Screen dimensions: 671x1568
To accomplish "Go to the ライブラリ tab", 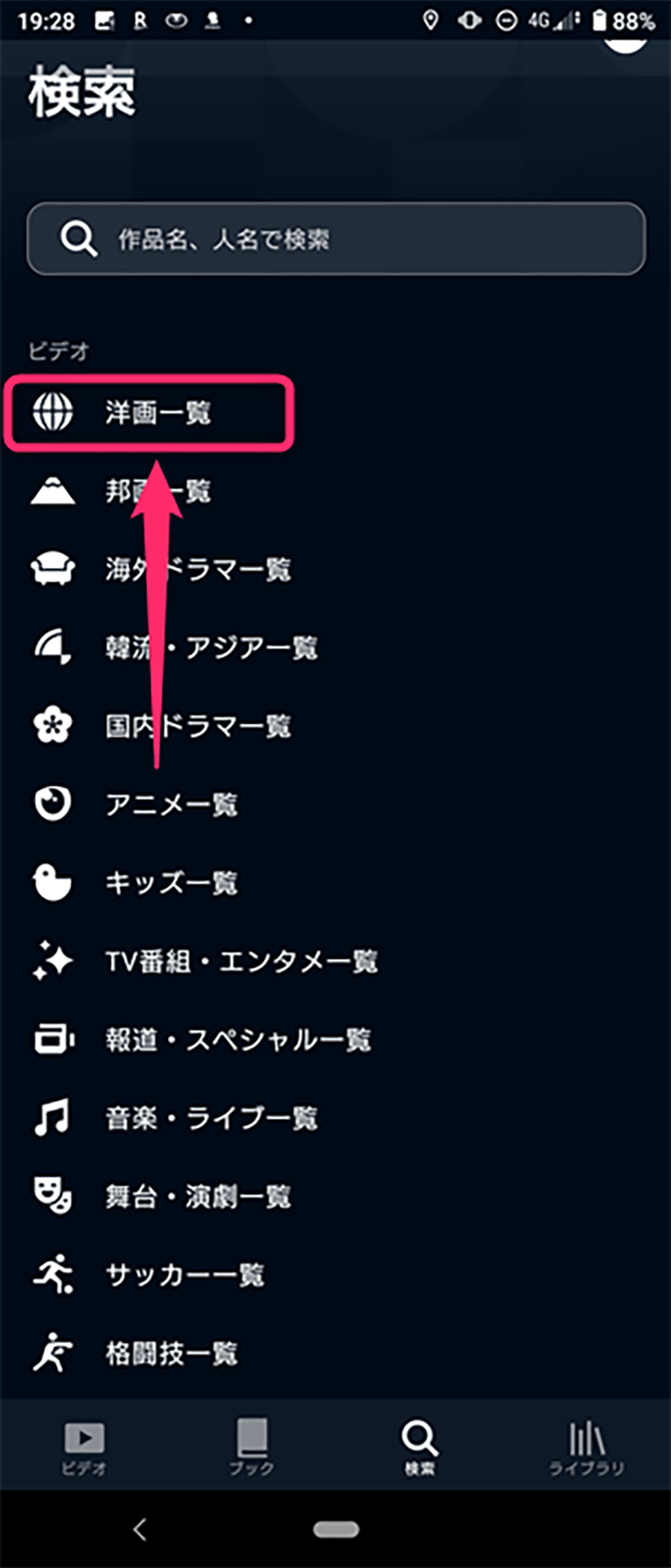I will pyautogui.click(x=587, y=1448).
